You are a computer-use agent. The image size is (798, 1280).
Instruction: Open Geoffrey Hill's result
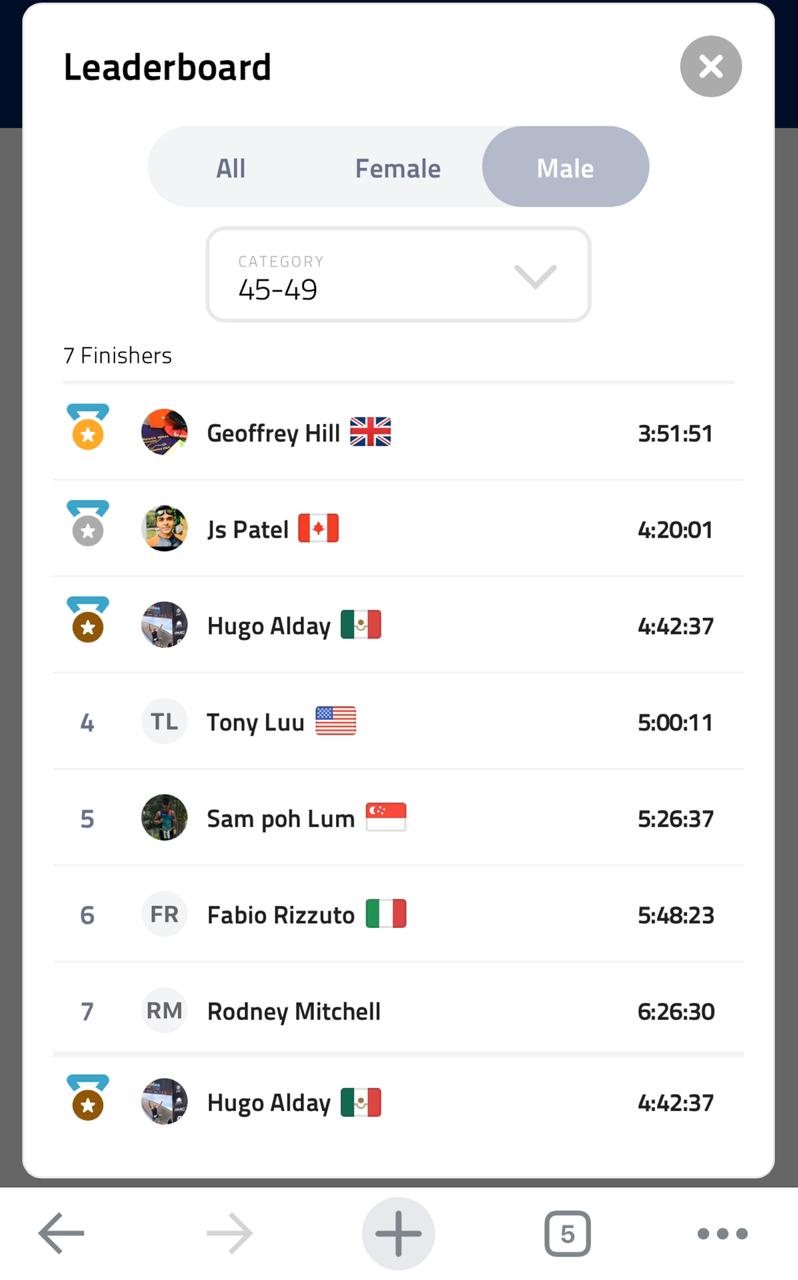click(x=398, y=433)
